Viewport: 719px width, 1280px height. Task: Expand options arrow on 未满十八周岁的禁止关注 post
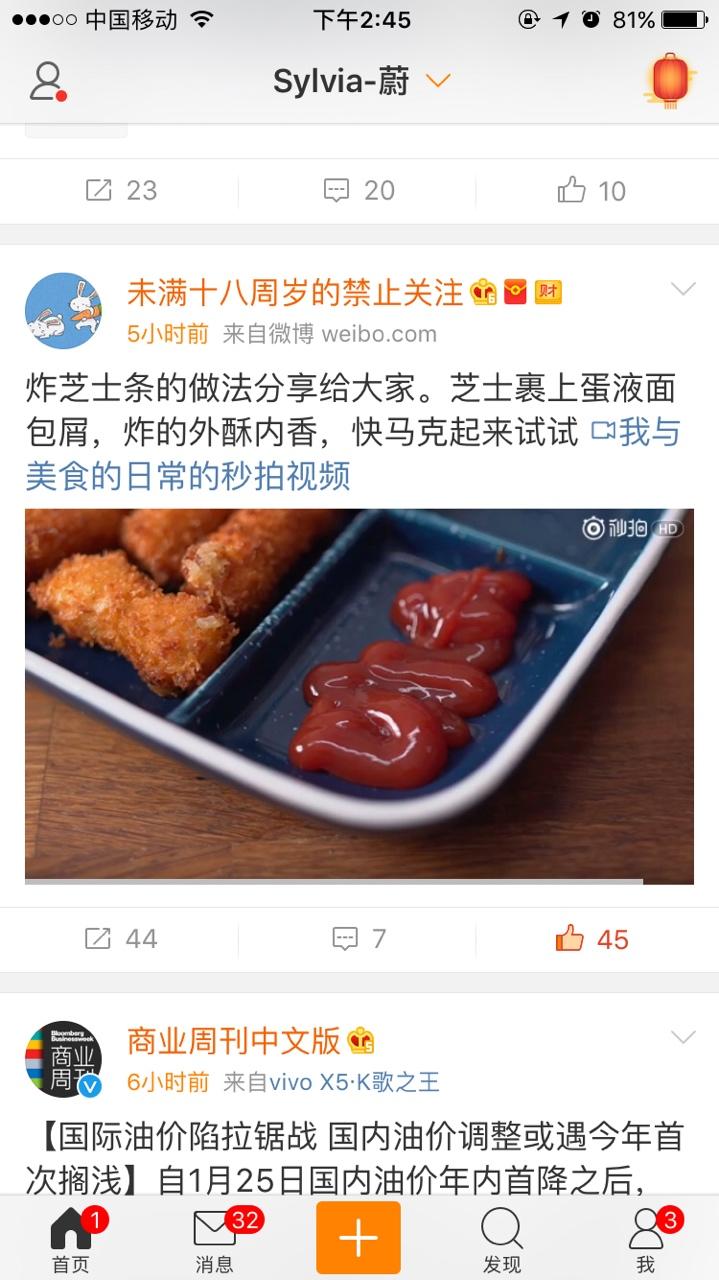point(682,290)
